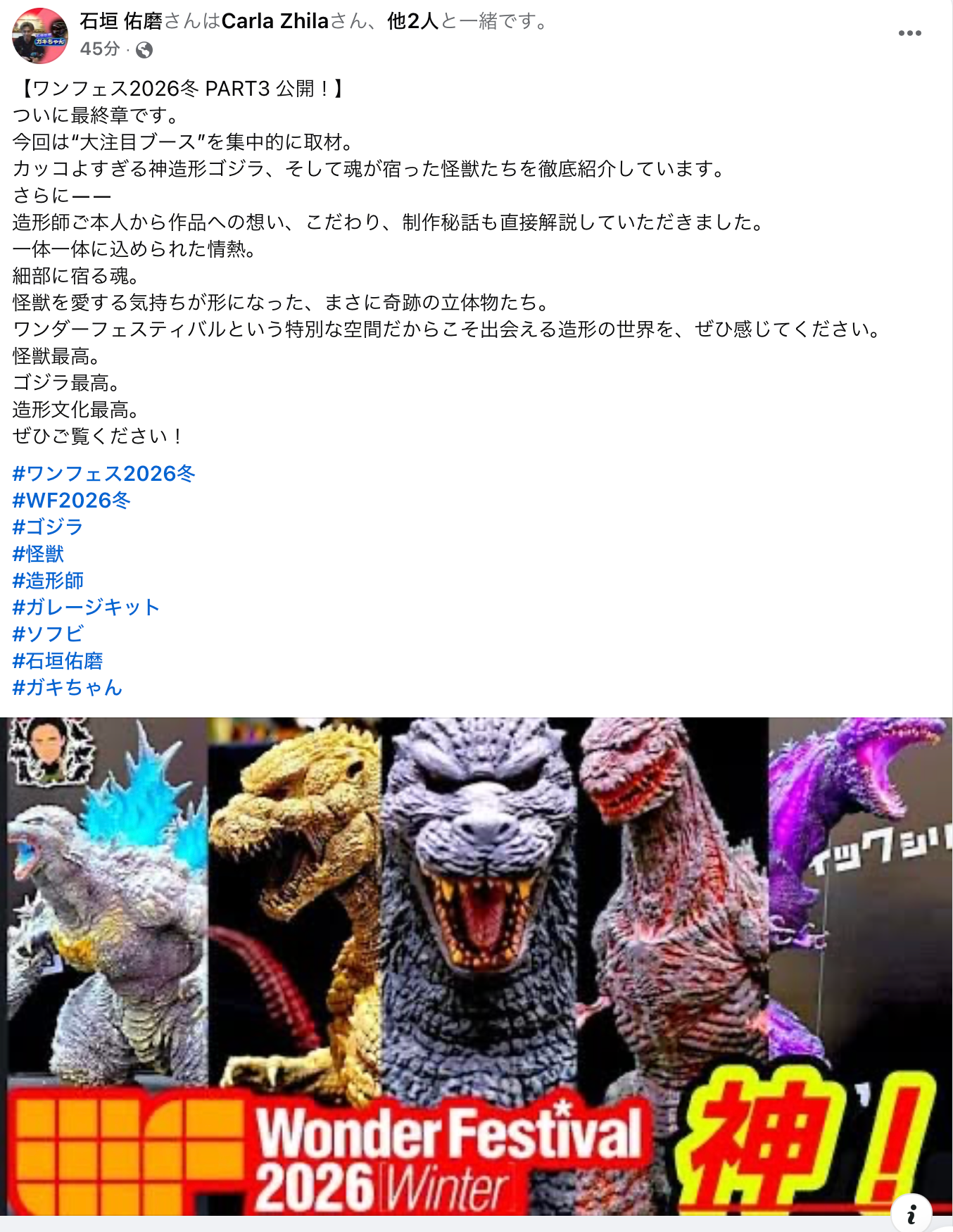View the other 2 tagged people (他2人)
The width and height of the screenshot is (953, 1232).
pyautogui.click(x=413, y=21)
